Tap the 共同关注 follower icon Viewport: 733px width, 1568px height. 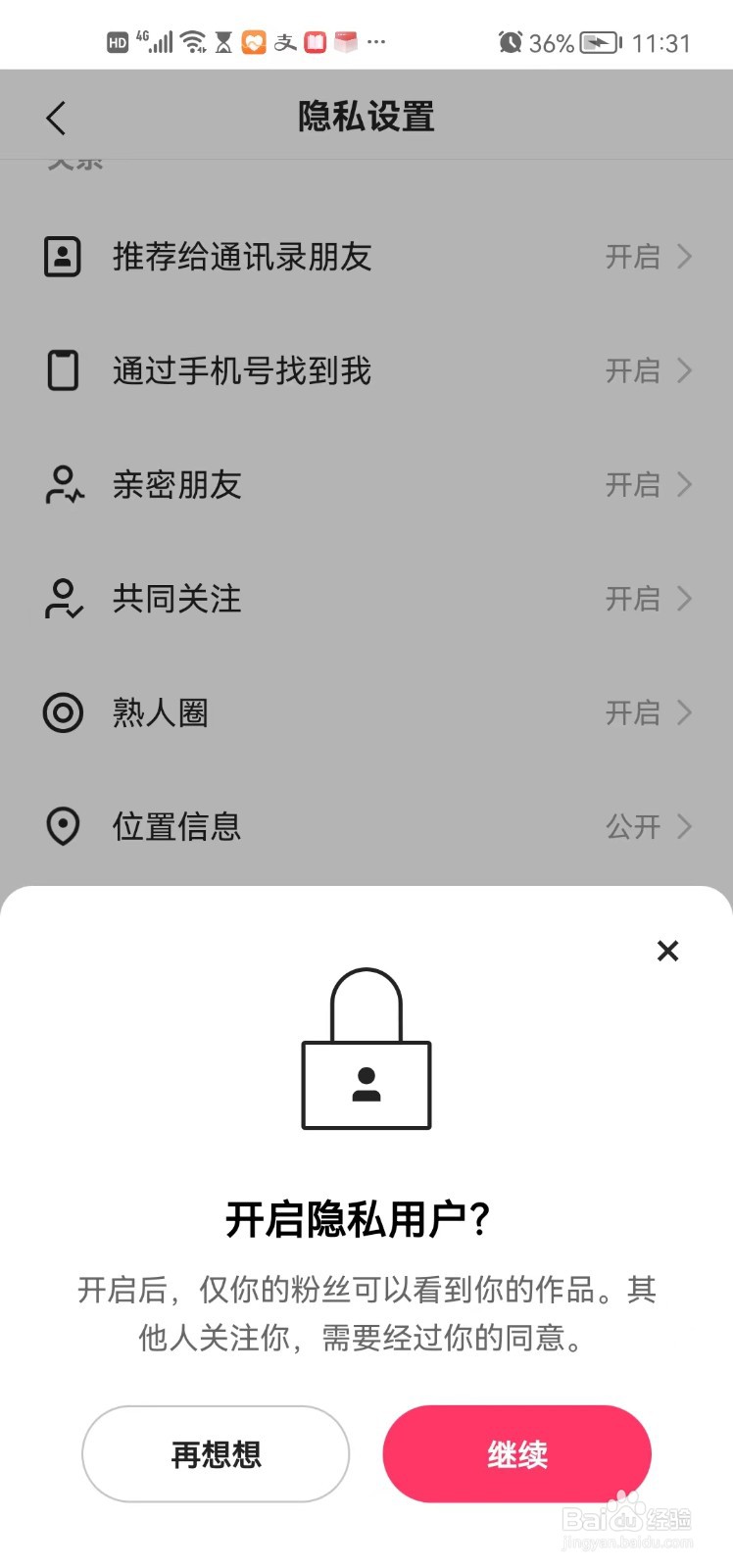click(63, 599)
